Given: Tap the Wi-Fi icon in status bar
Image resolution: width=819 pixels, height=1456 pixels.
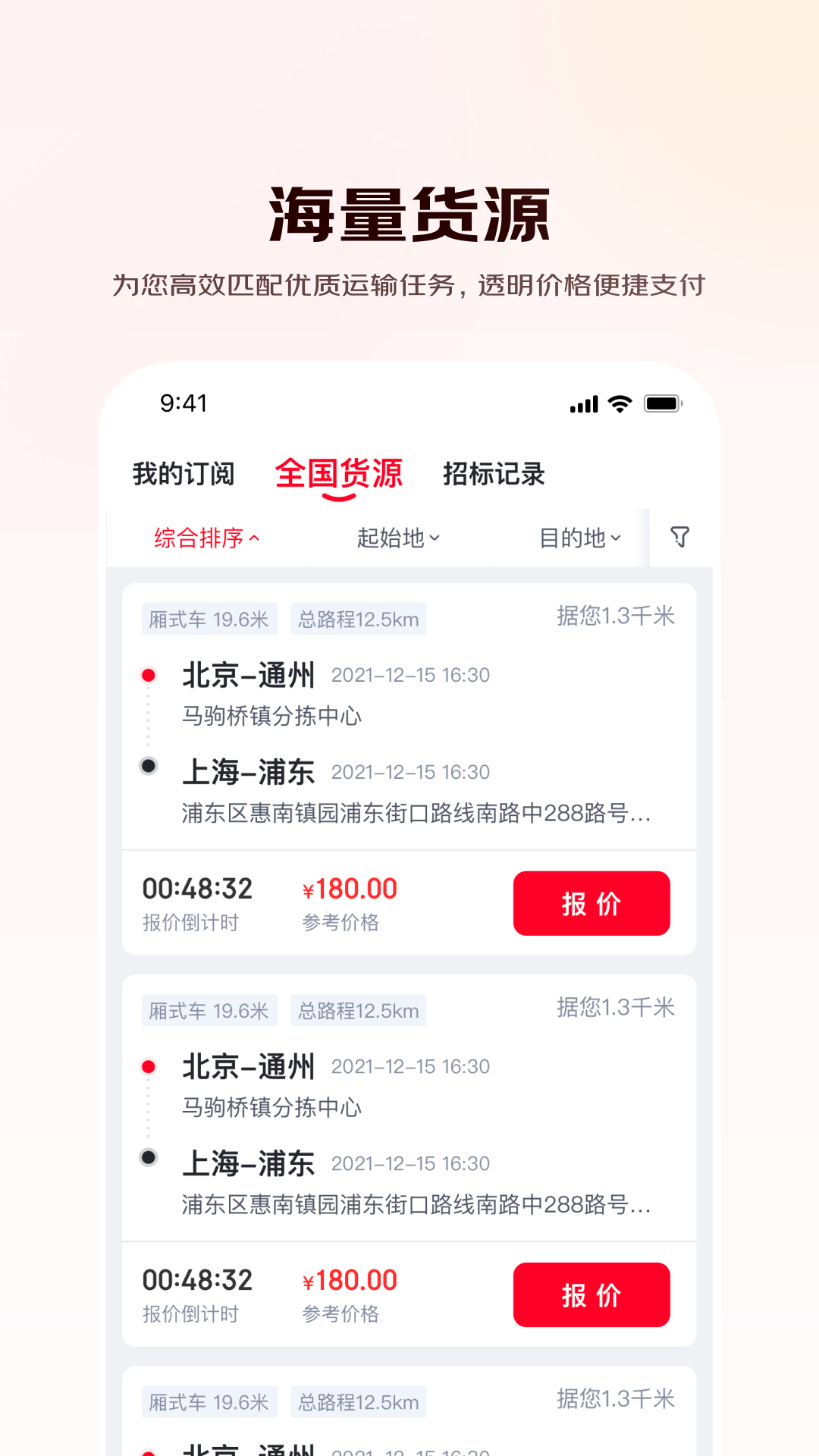Looking at the screenshot, I should tap(620, 404).
